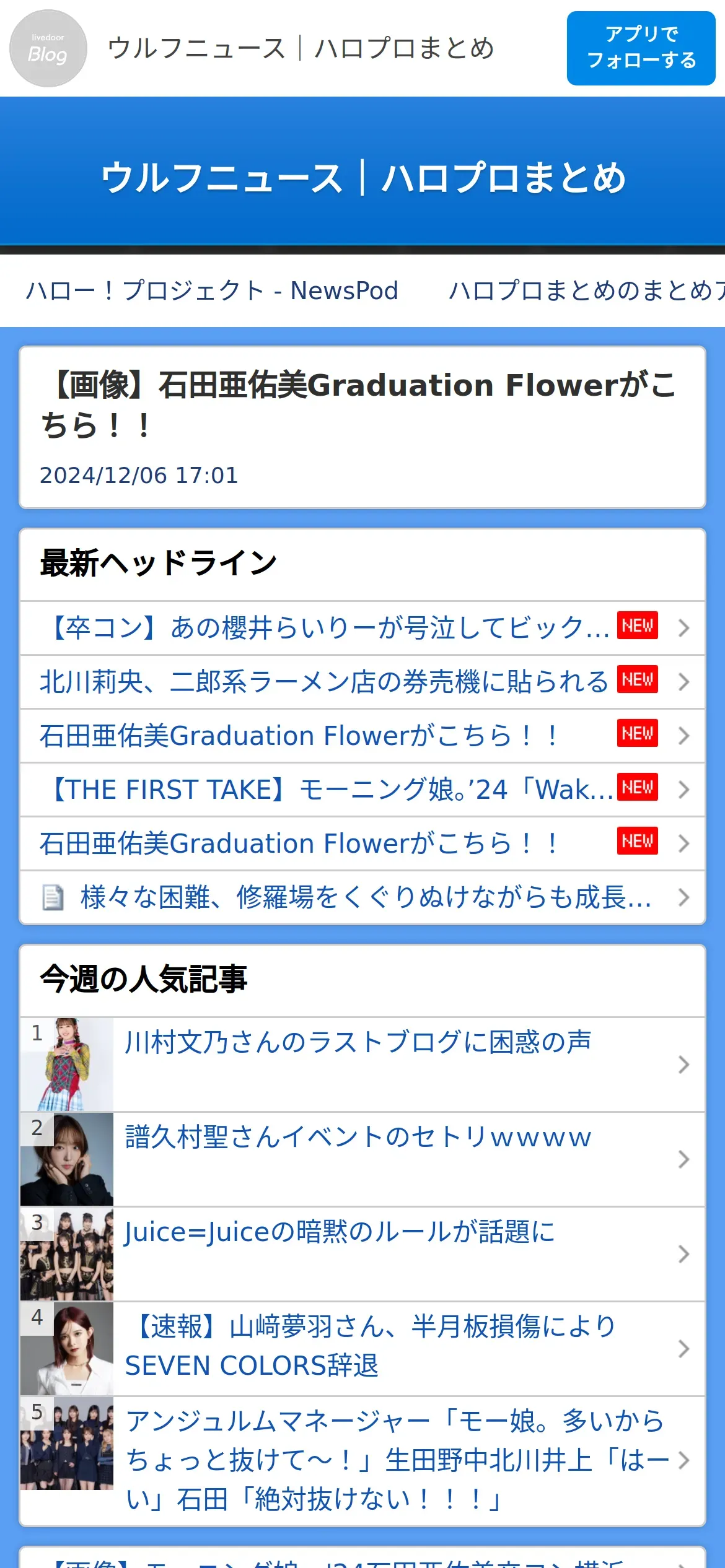Image resolution: width=725 pixels, height=1568 pixels.
Task: Open the 様々な困難、修羅場をくぐりぬけ headline
Action: pyautogui.click(x=362, y=897)
